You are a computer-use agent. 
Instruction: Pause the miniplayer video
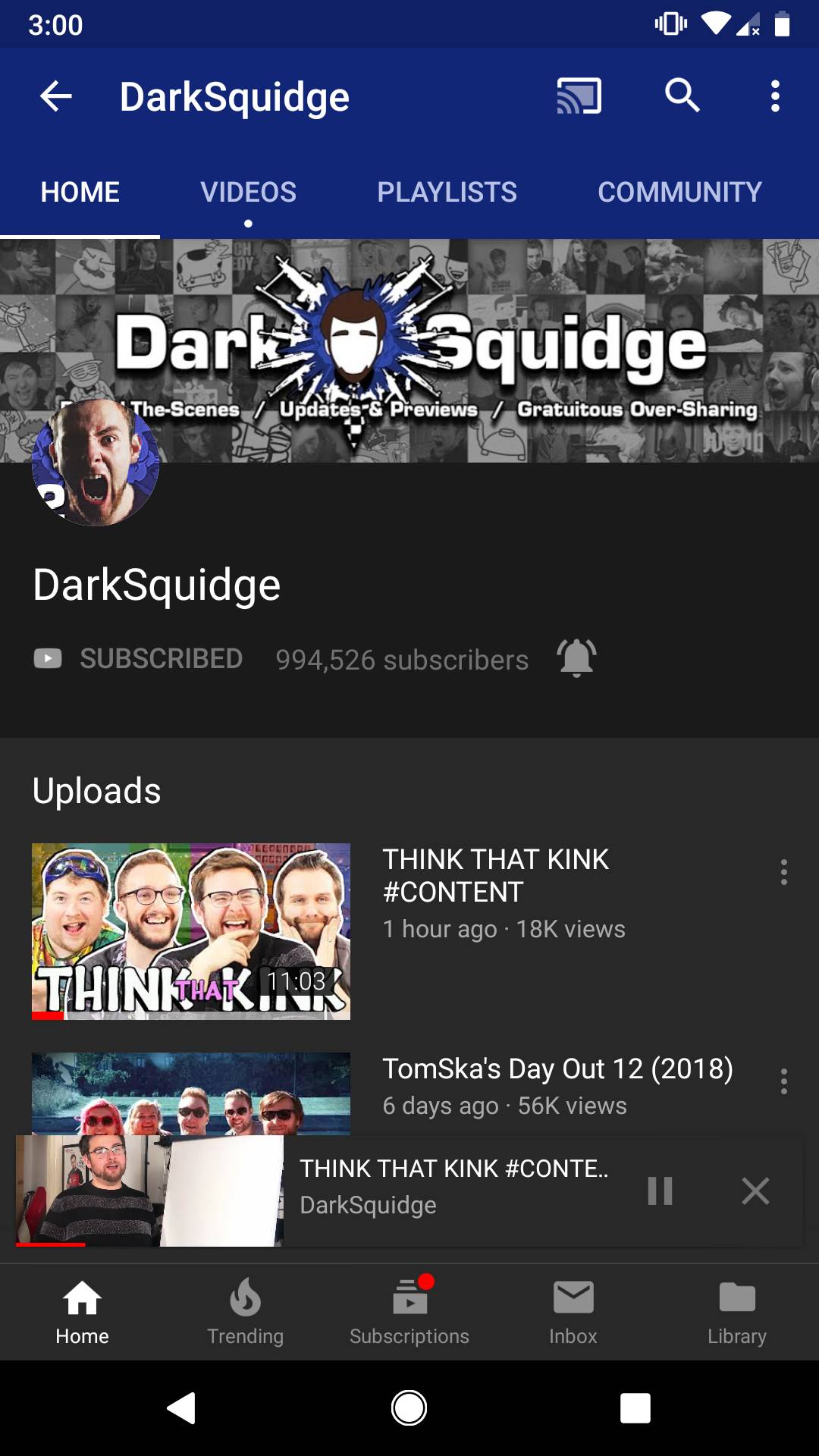click(660, 1191)
